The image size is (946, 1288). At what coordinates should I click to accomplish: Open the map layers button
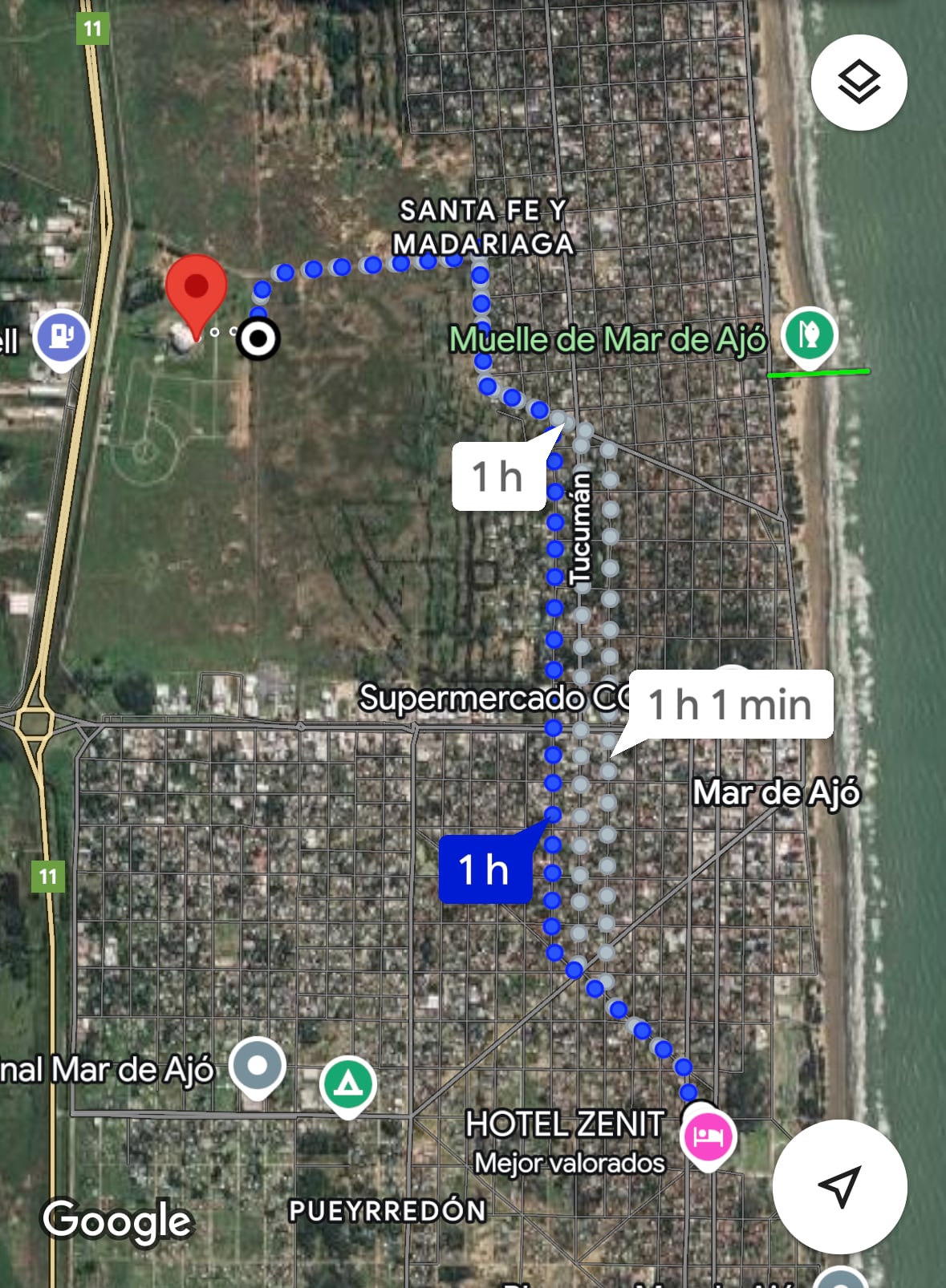pyautogui.click(x=859, y=82)
